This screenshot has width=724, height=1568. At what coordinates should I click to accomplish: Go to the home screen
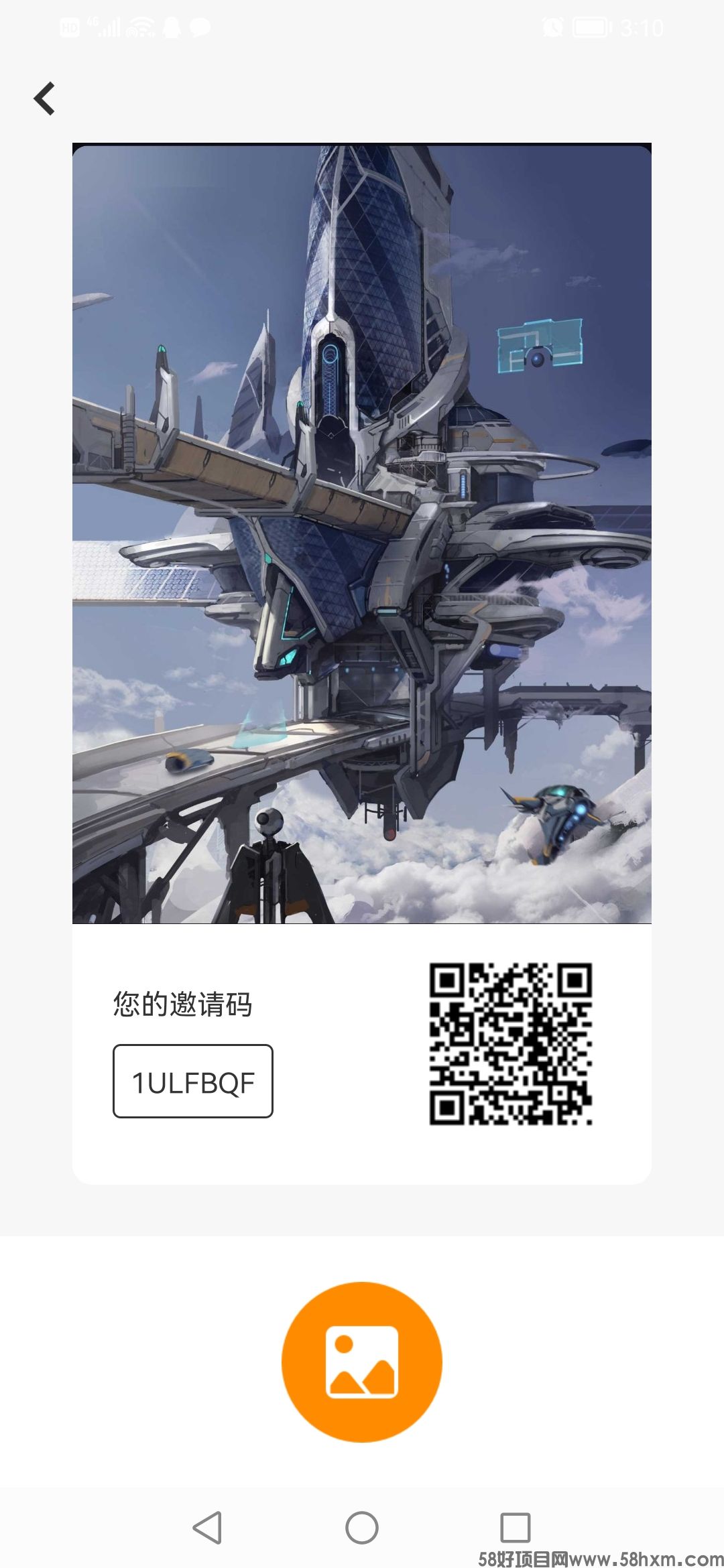click(x=362, y=1528)
